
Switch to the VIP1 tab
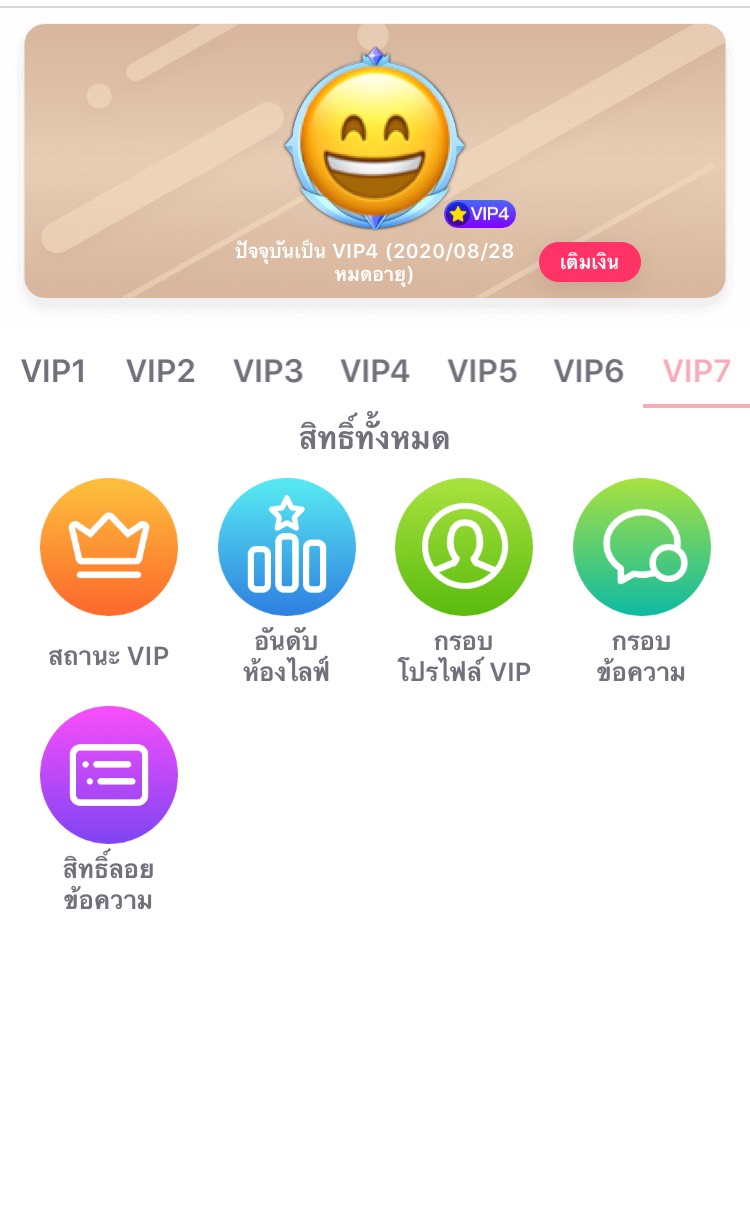tap(54, 371)
